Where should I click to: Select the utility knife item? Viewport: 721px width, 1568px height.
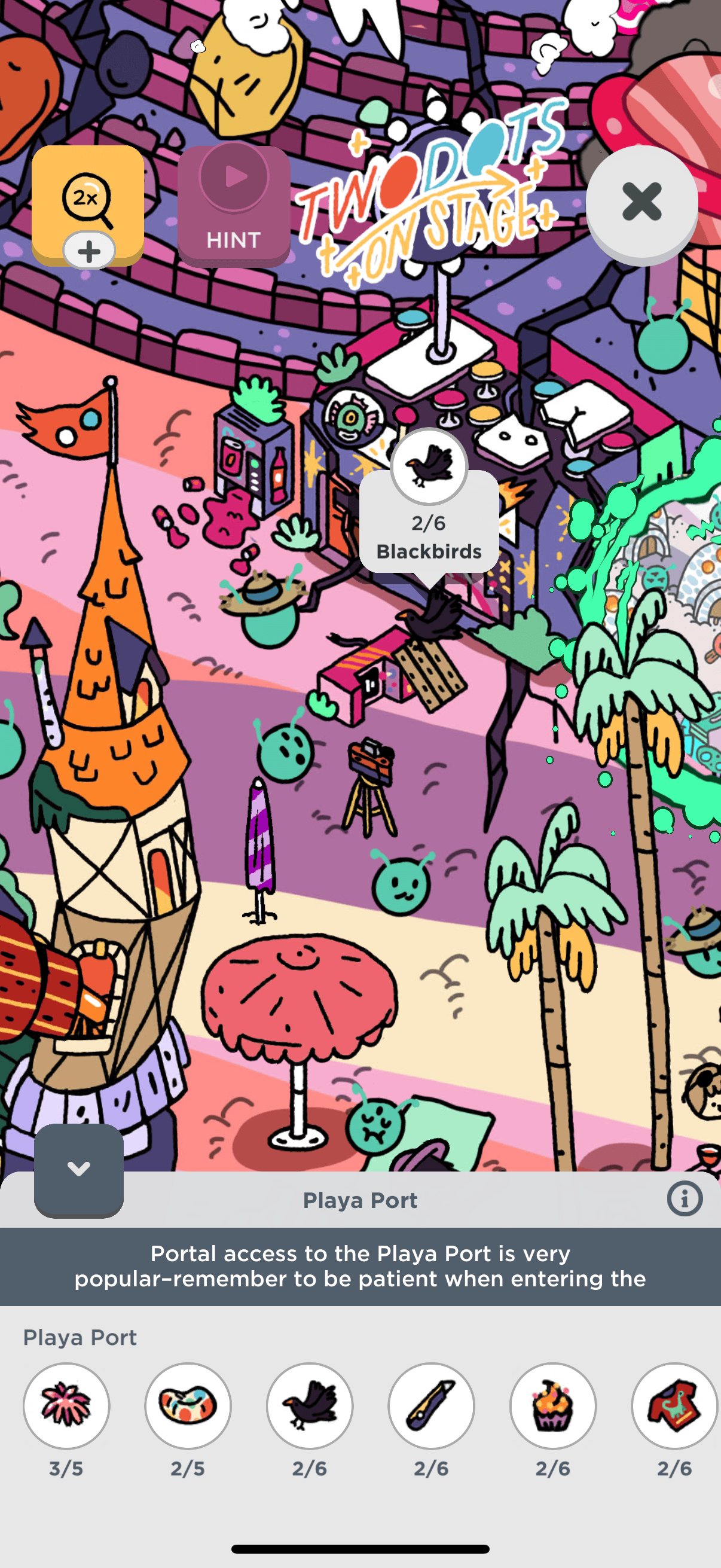pyautogui.click(x=432, y=1405)
